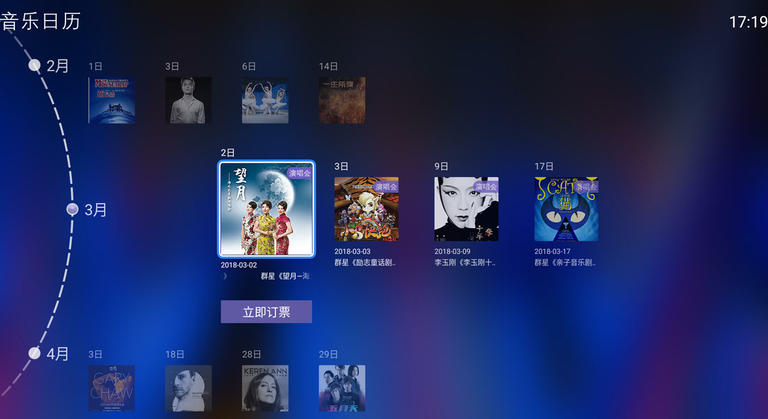Image resolution: width=768 pixels, height=419 pixels.
Task: Open 群星《望月》concert dated 2018-03-02
Action: click(x=267, y=210)
